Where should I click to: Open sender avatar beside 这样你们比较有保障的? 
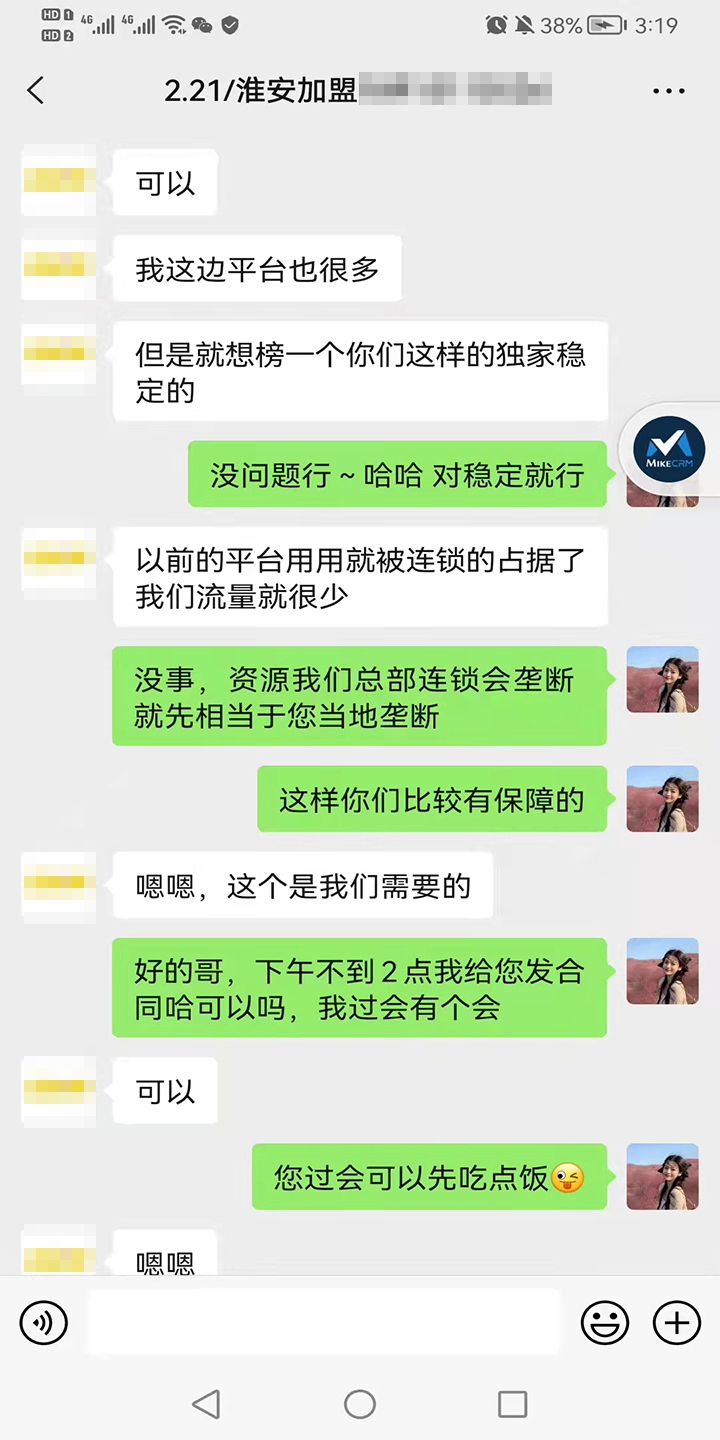pyautogui.click(x=662, y=799)
